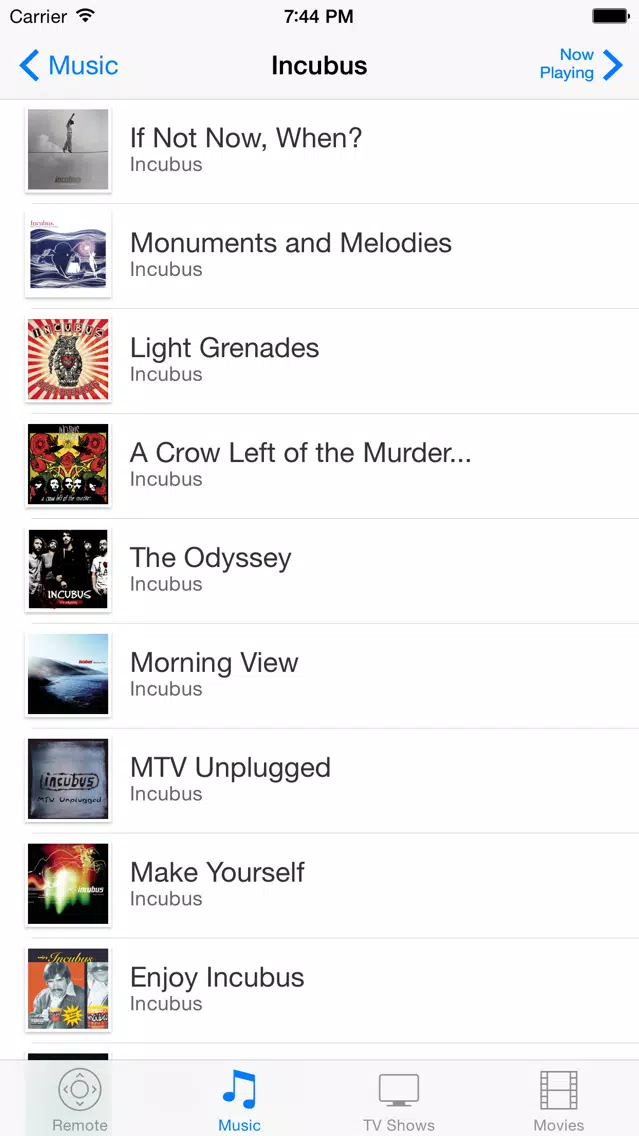Select the Light Grenades album

[320, 361]
